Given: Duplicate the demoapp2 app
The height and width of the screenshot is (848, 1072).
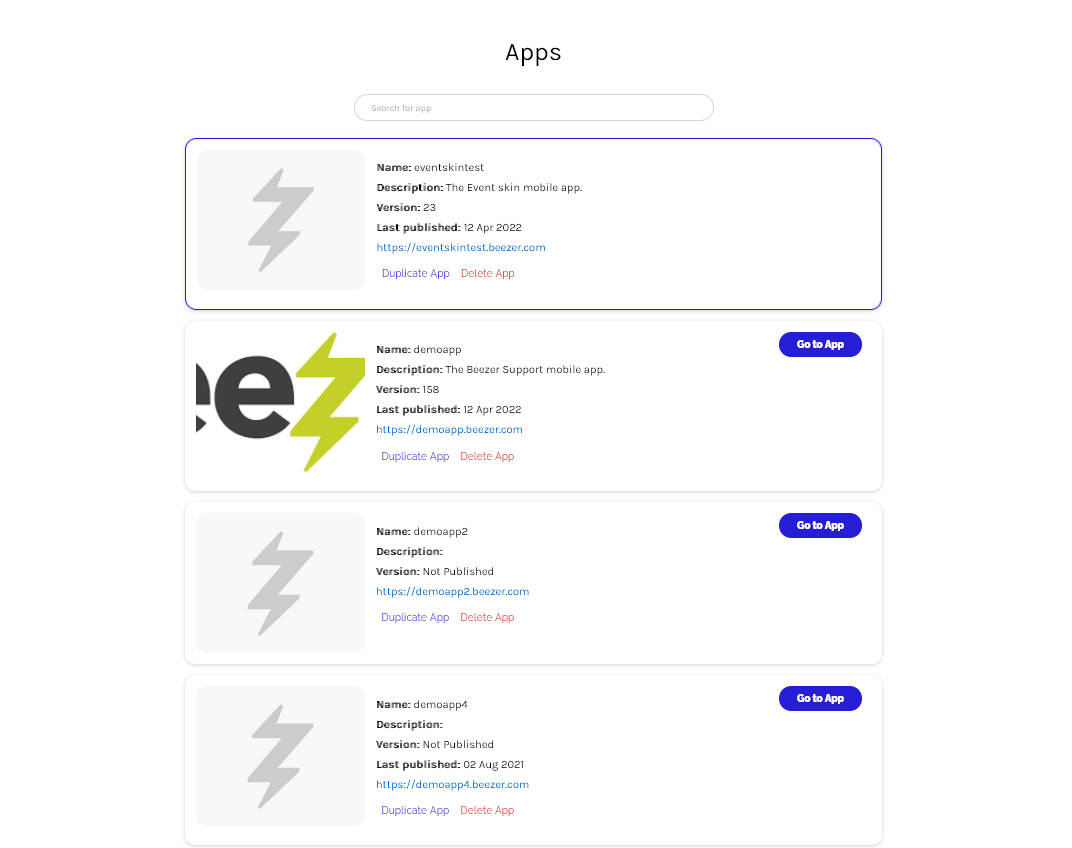Looking at the screenshot, I should click(x=415, y=618).
